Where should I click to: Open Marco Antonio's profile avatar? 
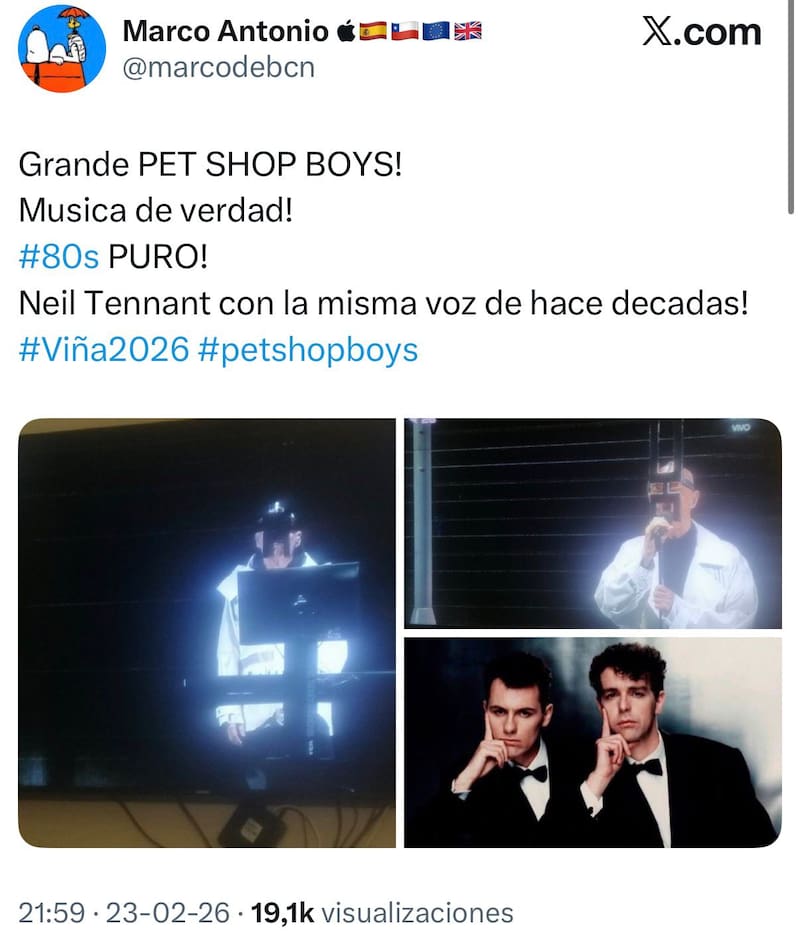(62, 48)
